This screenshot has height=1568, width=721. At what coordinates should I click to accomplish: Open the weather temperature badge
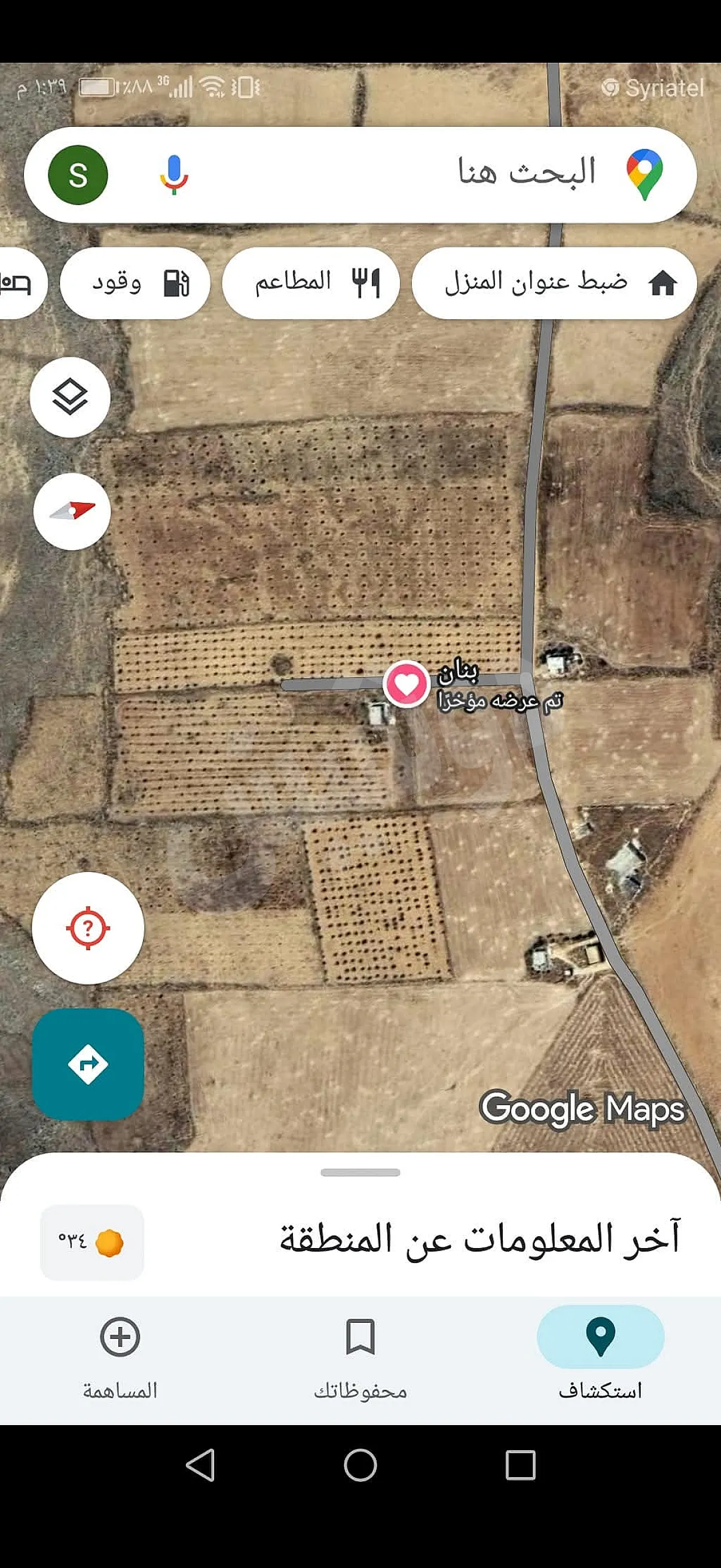click(92, 1242)
